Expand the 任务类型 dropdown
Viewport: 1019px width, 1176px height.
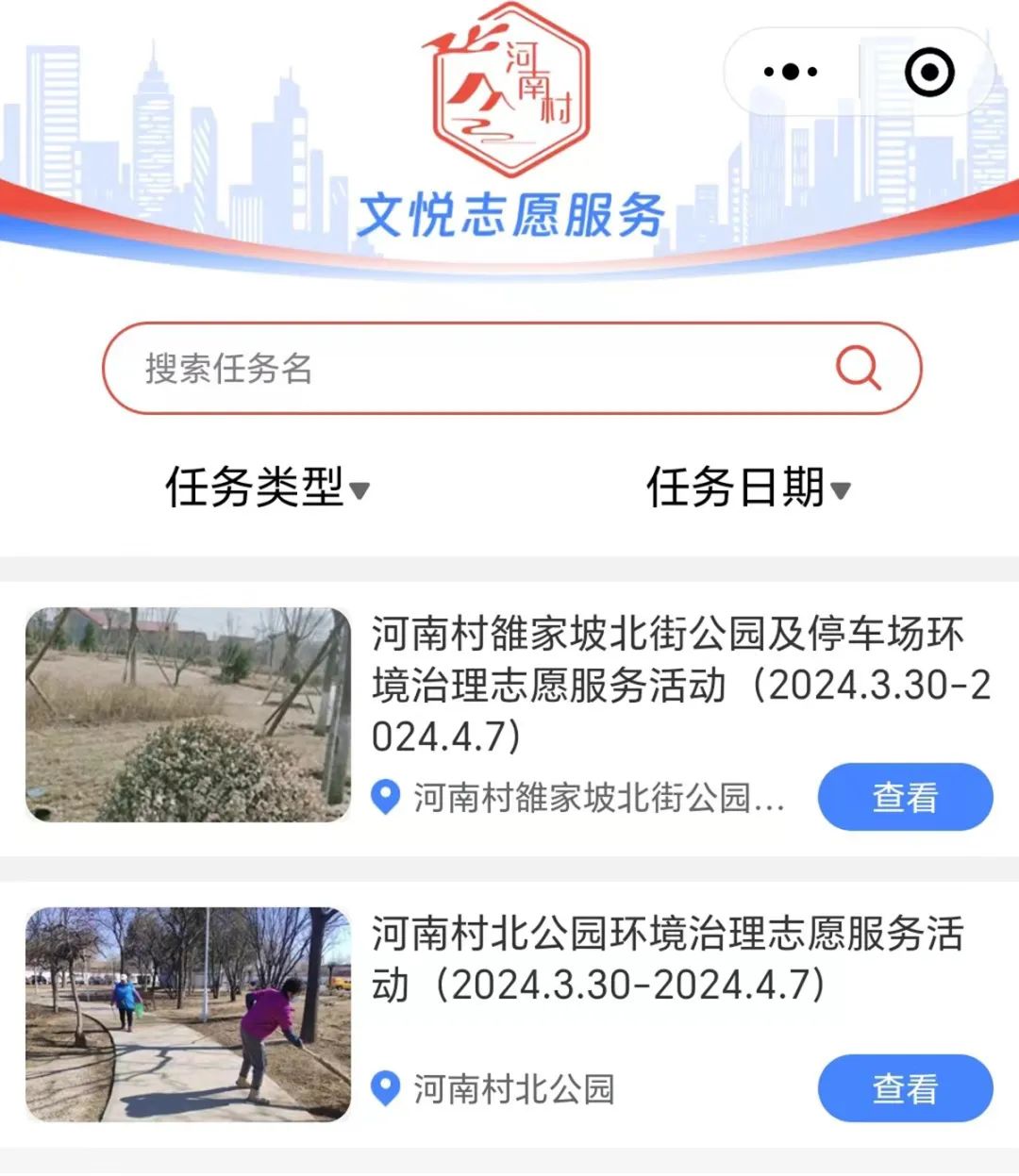tap(267, 488)
